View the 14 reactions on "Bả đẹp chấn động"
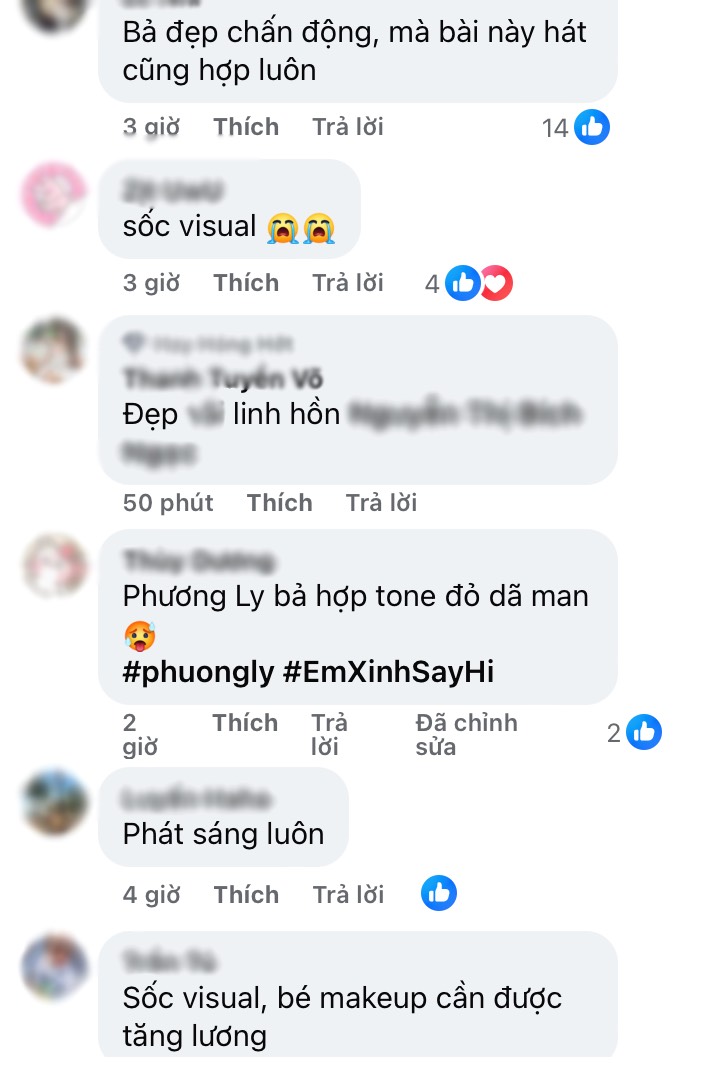The height and width of the screenshot is (1076, 702). coord(576,127)
